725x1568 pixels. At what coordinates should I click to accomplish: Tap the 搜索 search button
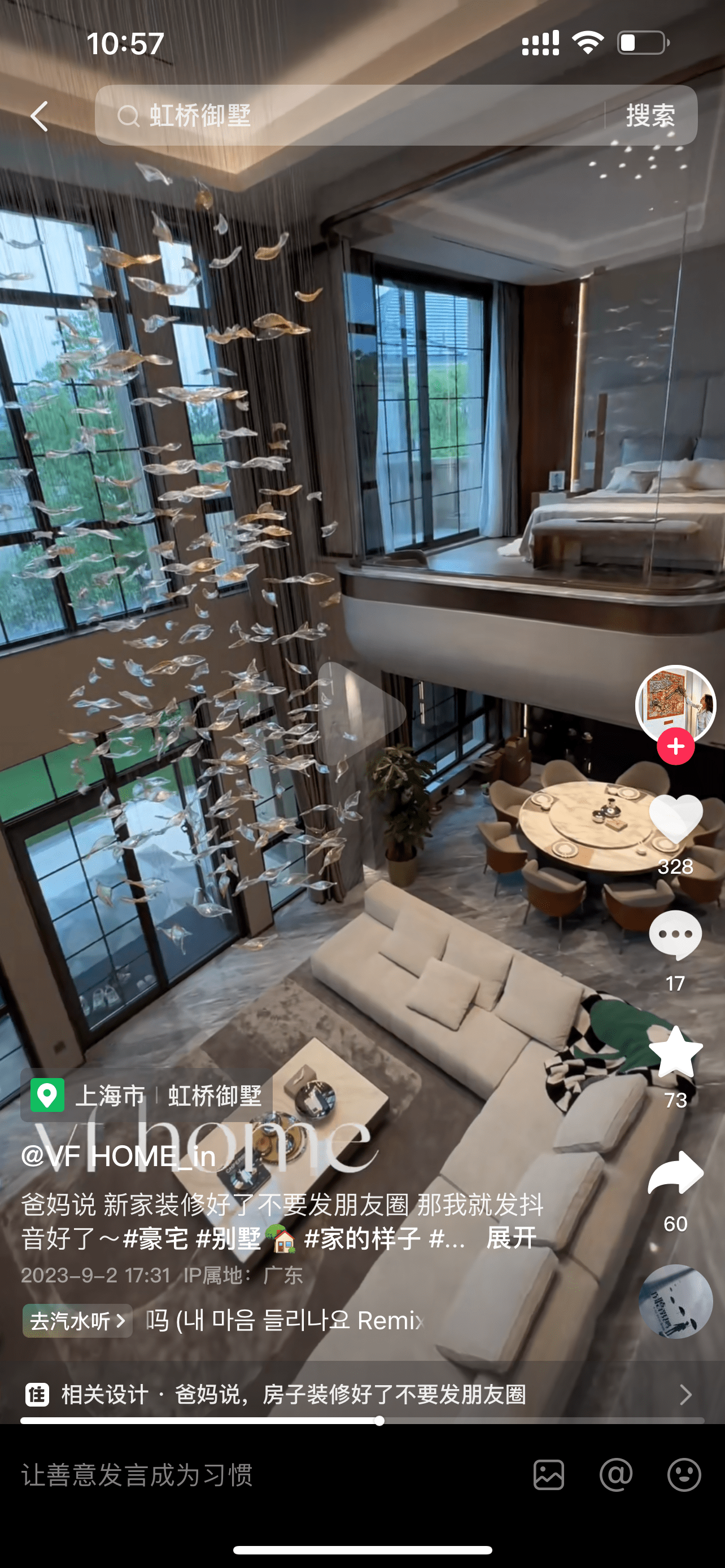tap(650, 115)
